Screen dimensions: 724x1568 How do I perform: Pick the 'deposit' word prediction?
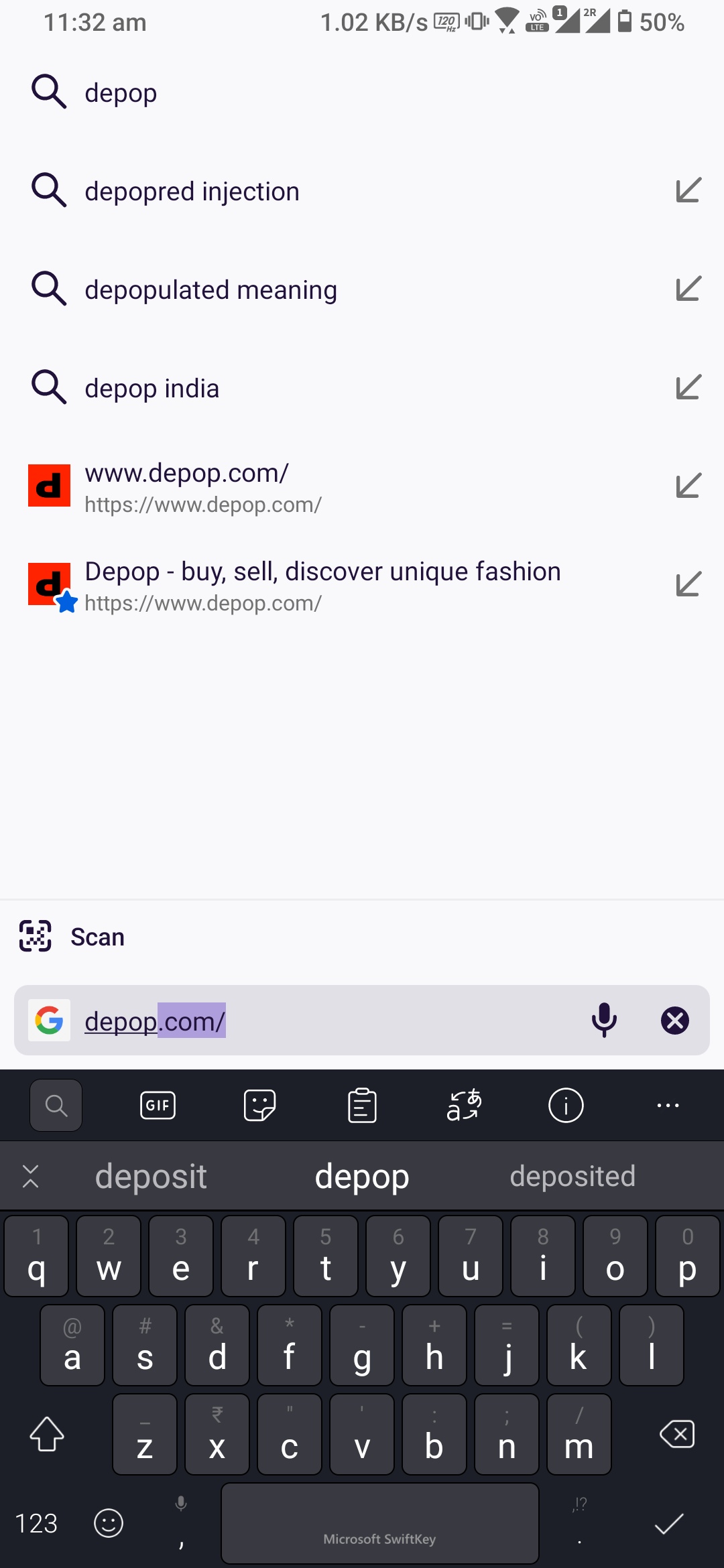pos(151,1177)
